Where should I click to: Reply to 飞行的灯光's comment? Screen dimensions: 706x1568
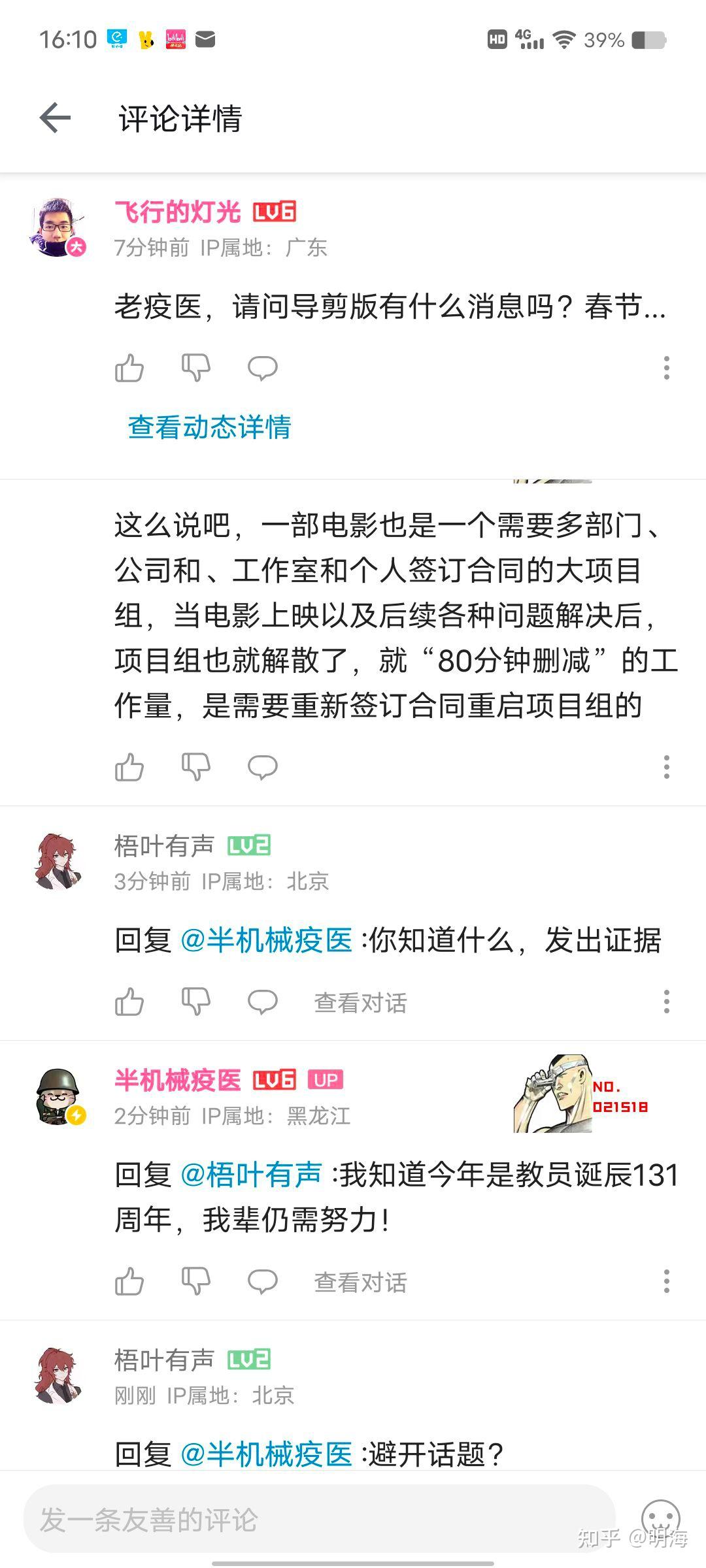point(262,368)
